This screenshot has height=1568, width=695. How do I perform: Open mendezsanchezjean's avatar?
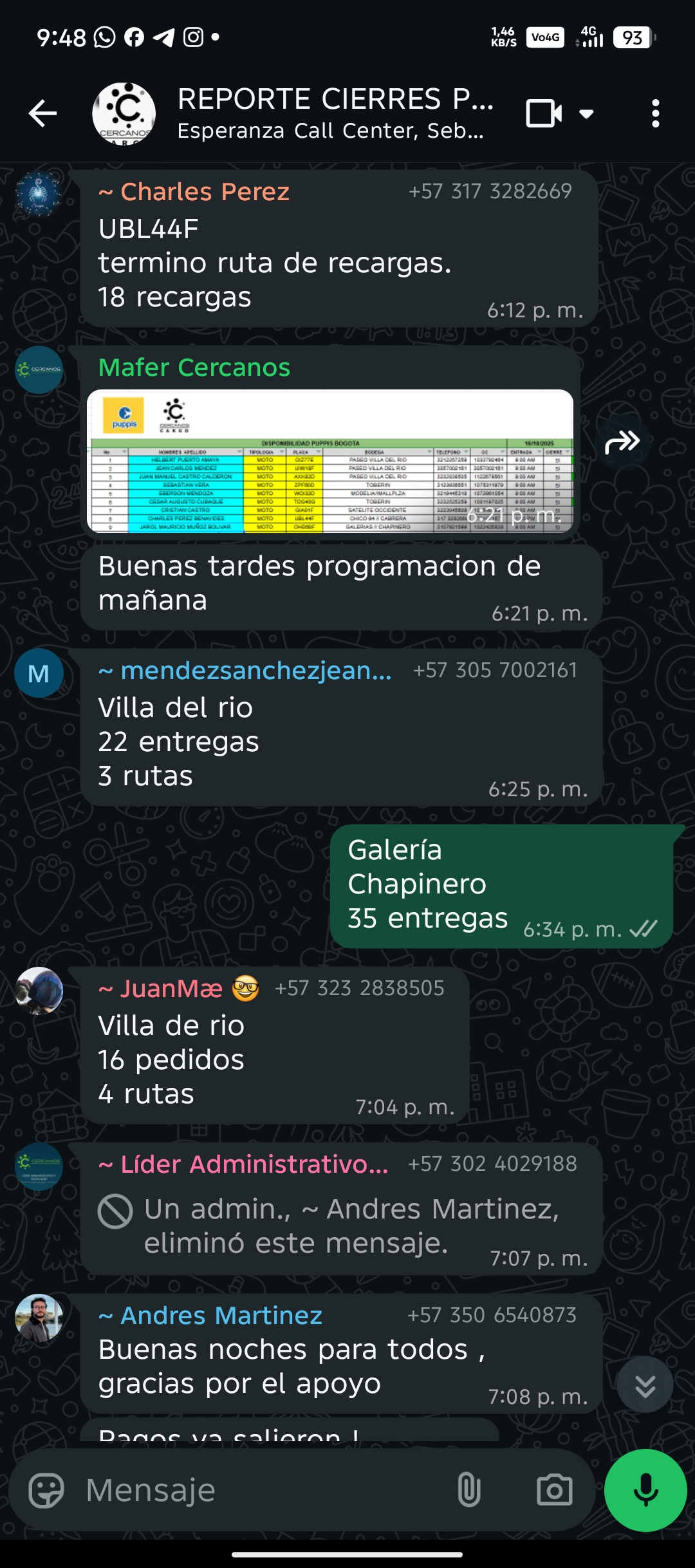pyautogui.click(x=39, y=673)
